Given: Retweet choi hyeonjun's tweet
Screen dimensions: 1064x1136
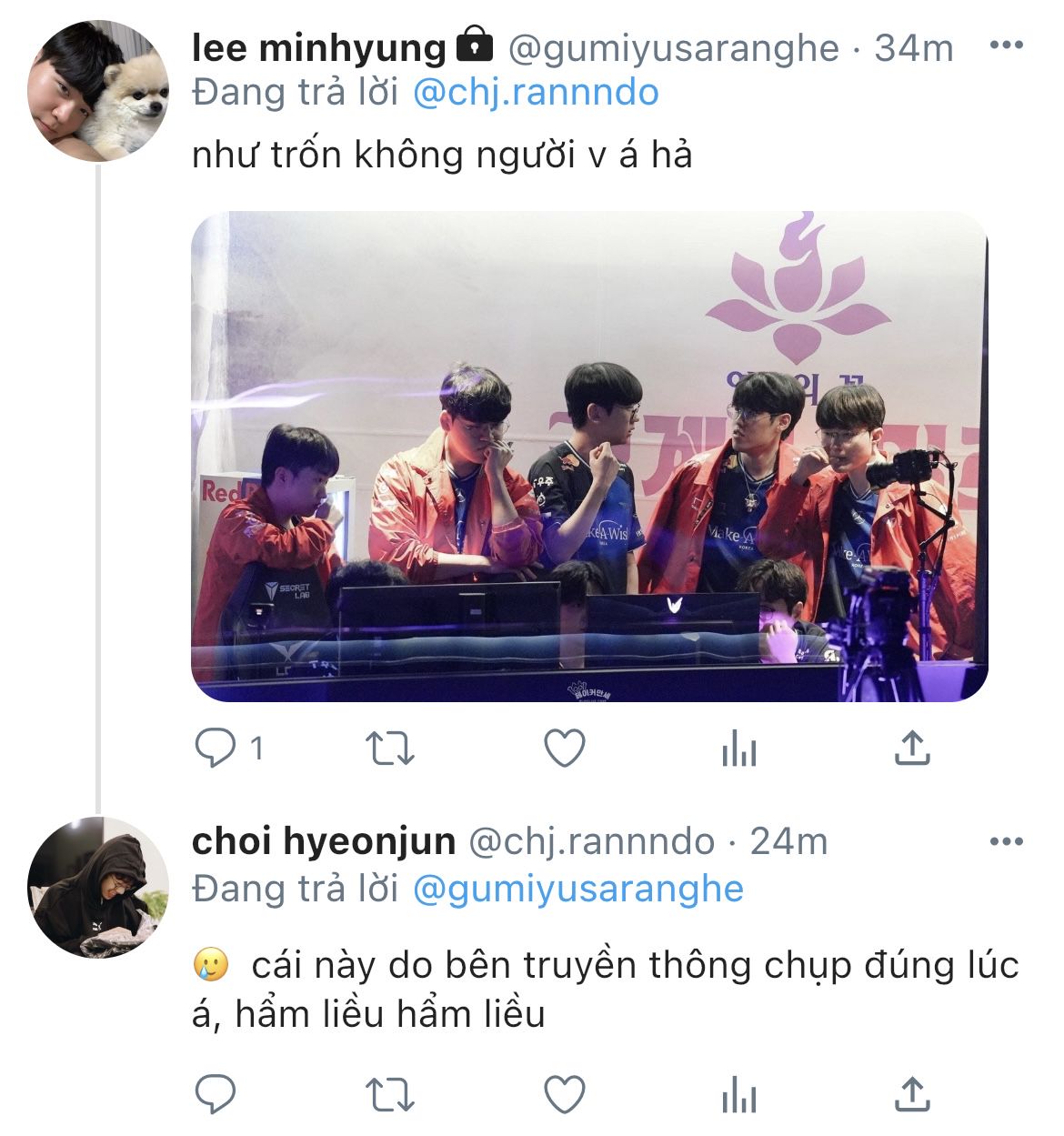Looking at the screenshot, I should tap(389, 1094).
